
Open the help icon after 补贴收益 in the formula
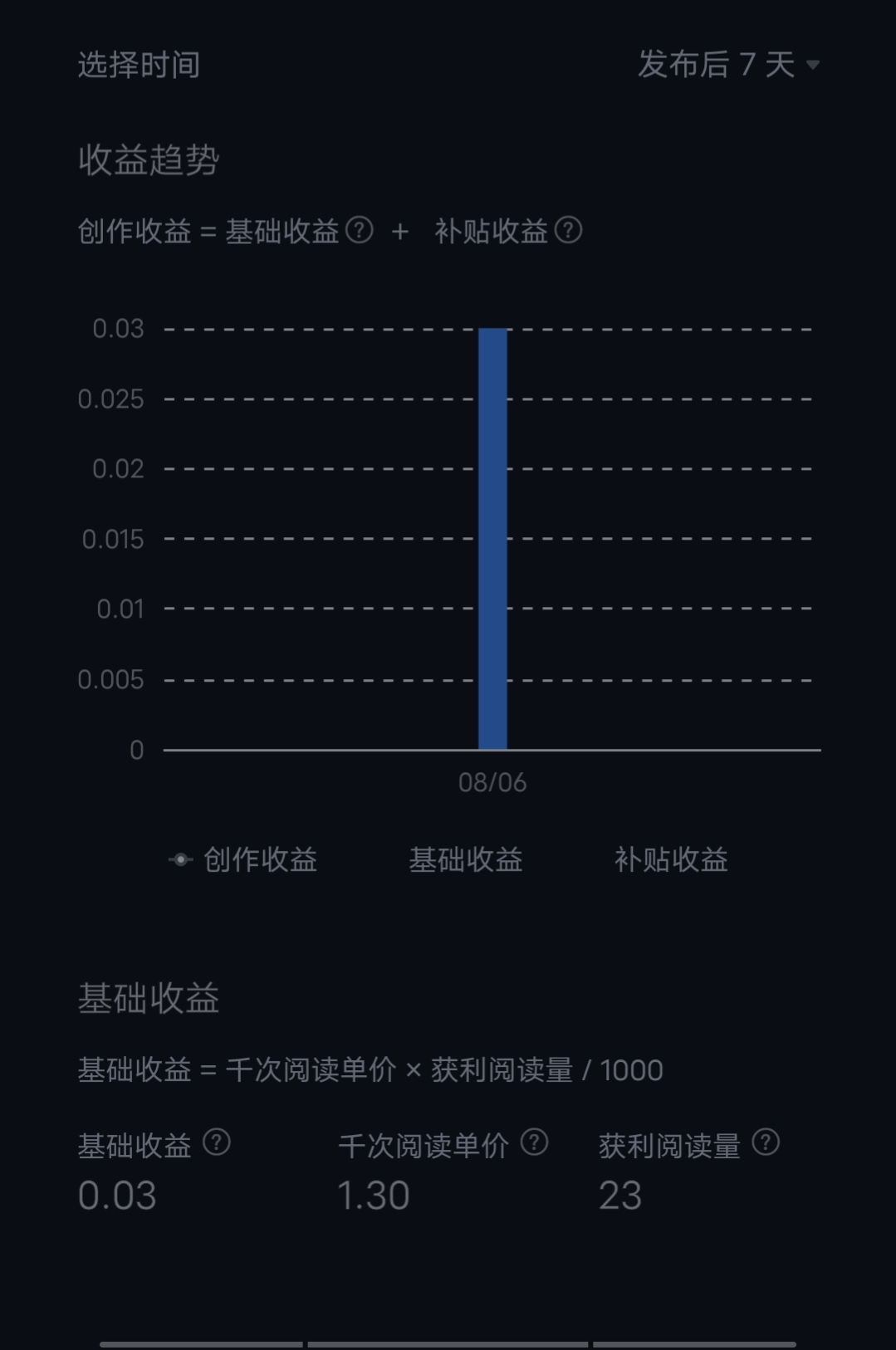tap(569, 232)
